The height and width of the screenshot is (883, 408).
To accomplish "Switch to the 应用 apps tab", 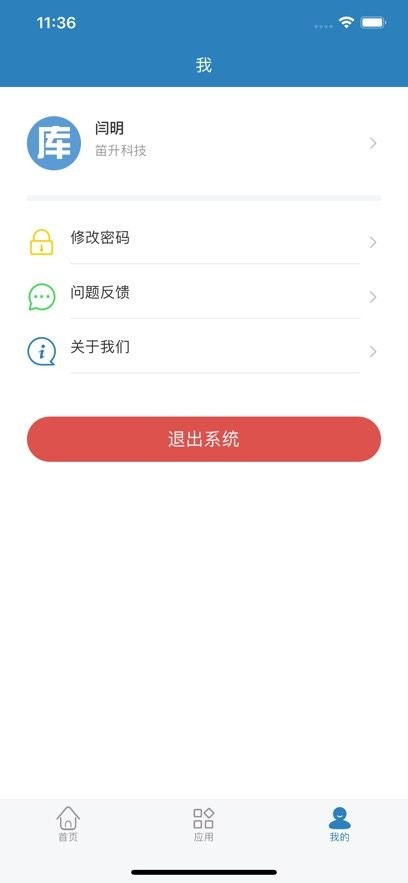I will 204,824.
